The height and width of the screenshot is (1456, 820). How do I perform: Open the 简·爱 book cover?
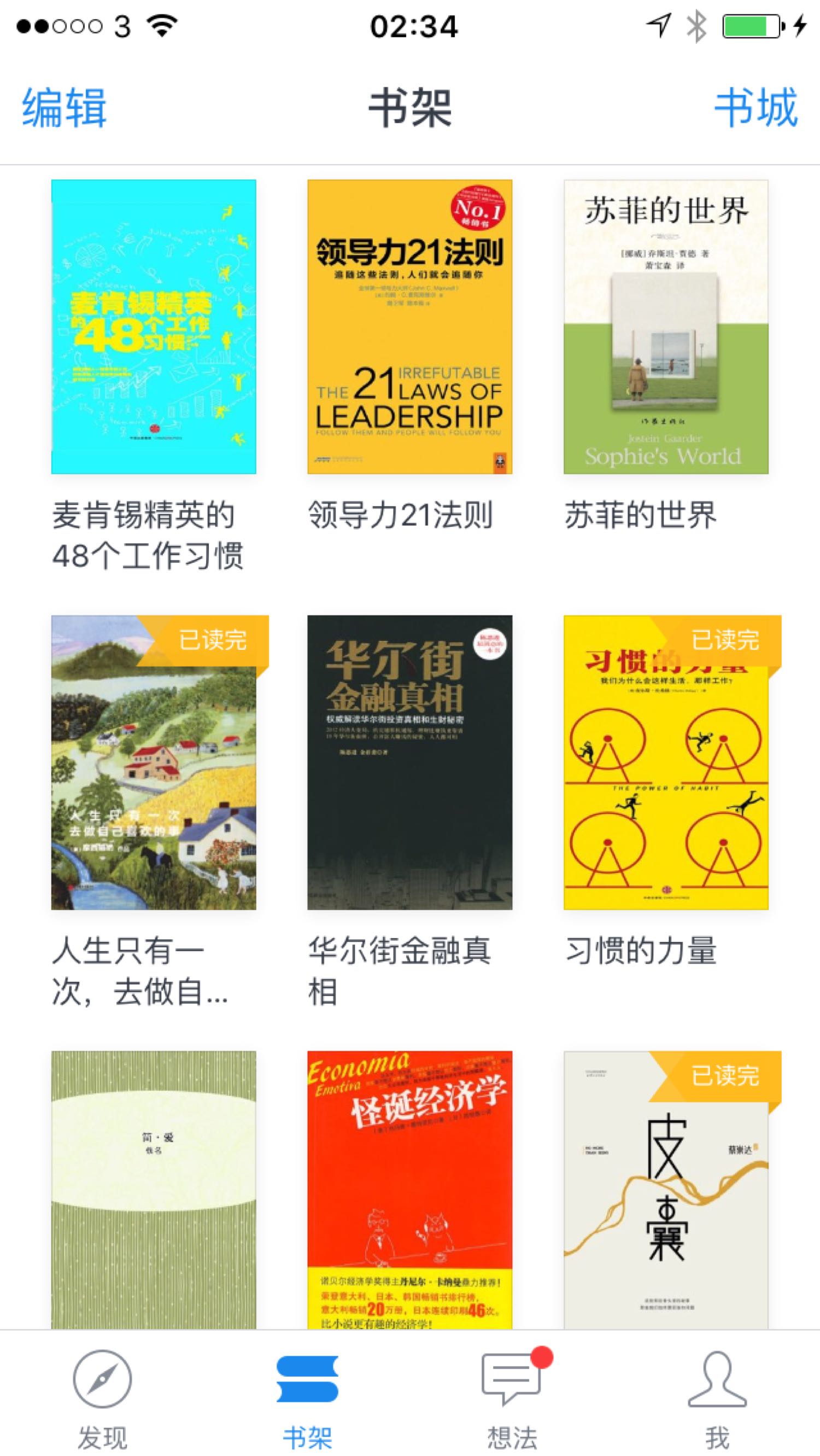pyautogui.click(x=154, y=1190)
